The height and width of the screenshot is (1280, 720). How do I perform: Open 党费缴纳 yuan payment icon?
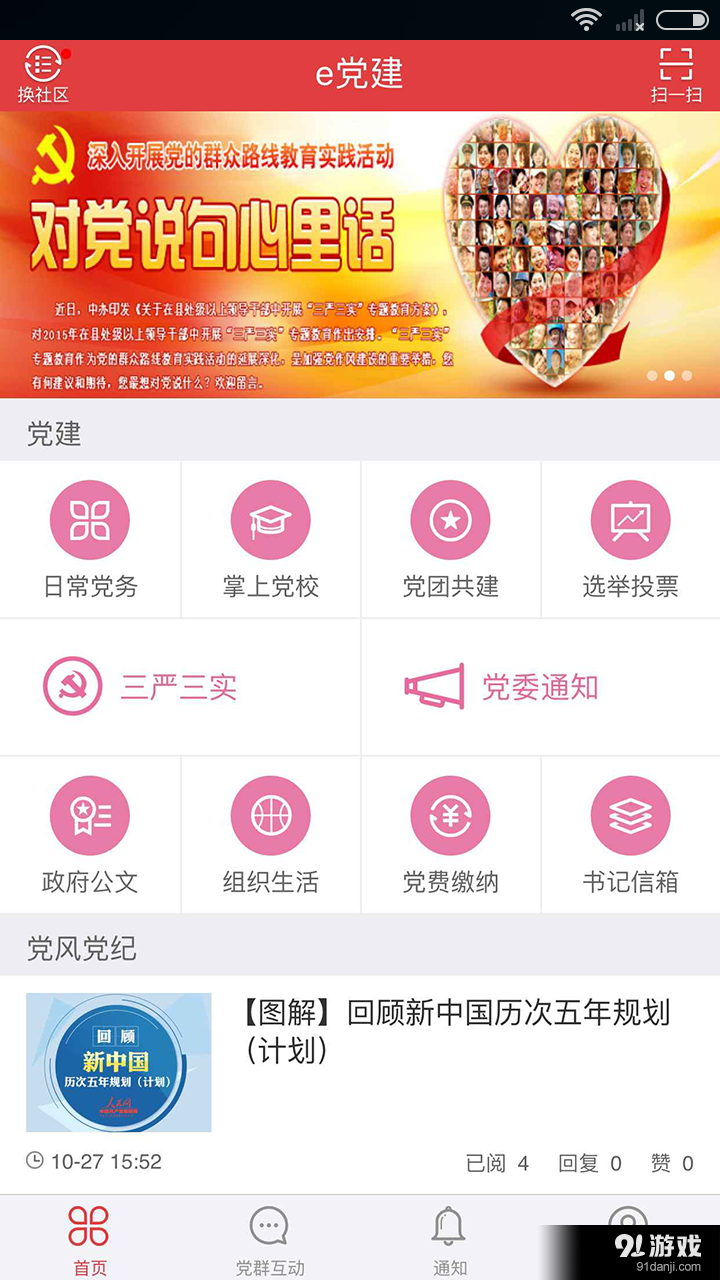(450, 814)
